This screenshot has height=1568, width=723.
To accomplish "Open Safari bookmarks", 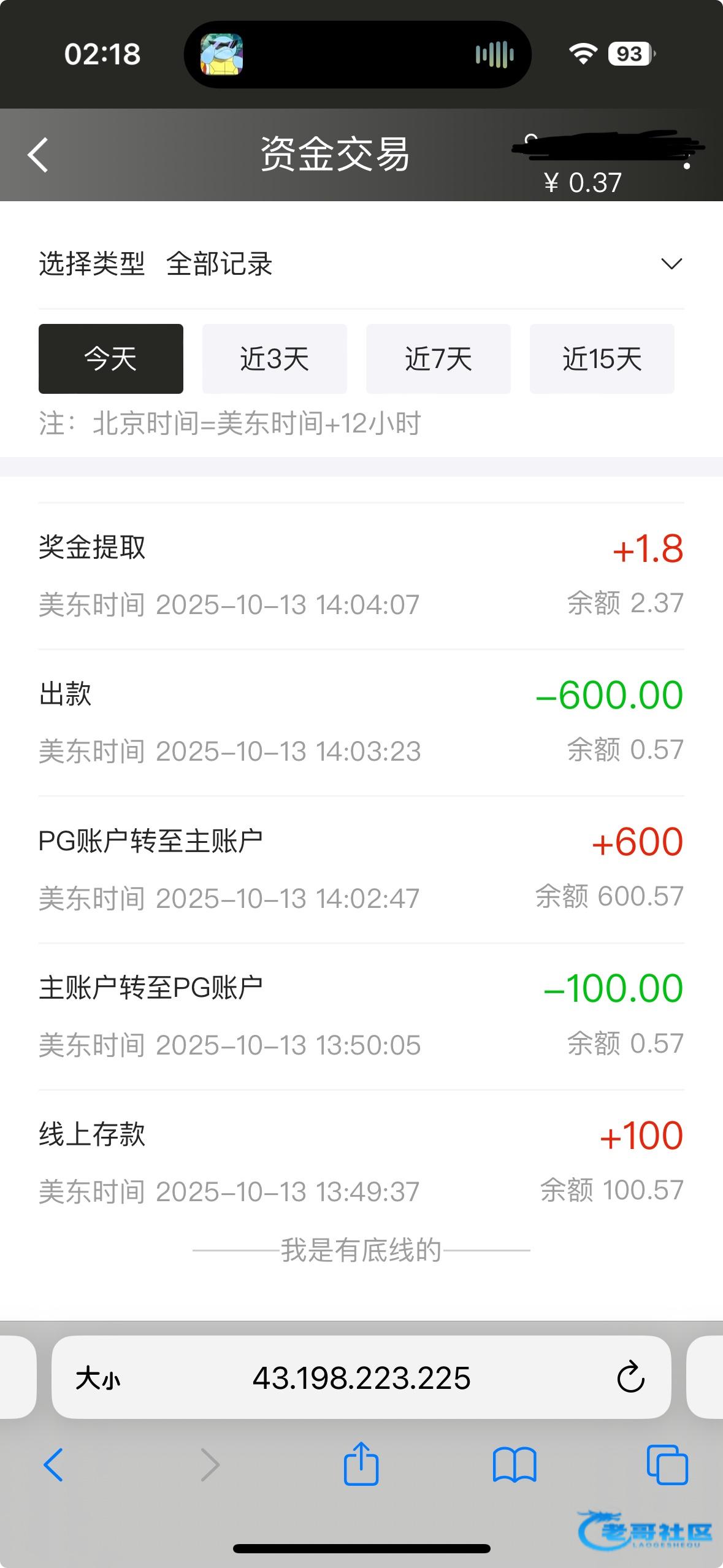I will click(515, 1465).
